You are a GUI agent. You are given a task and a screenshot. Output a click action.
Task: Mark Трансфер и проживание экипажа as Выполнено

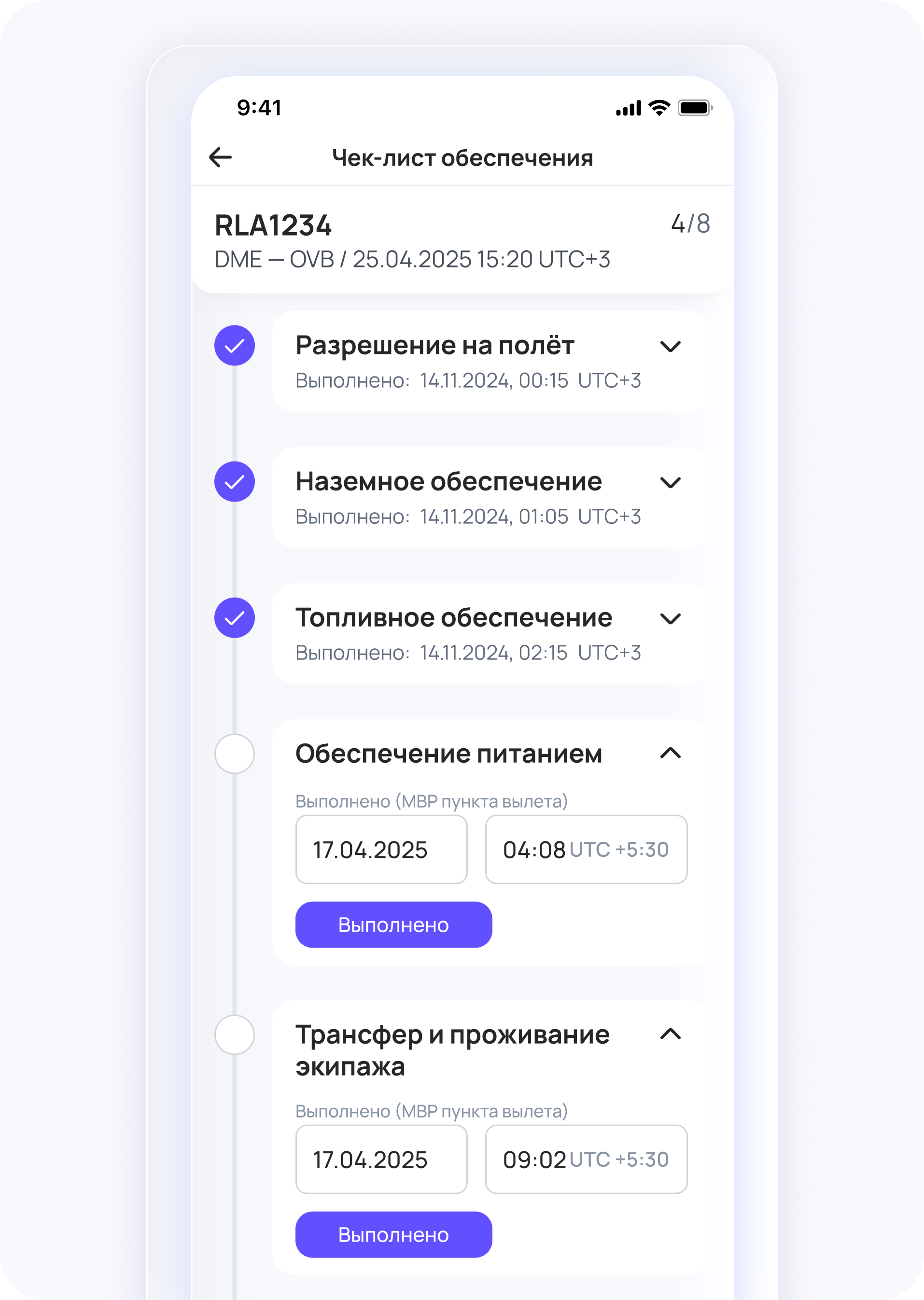393,1234
